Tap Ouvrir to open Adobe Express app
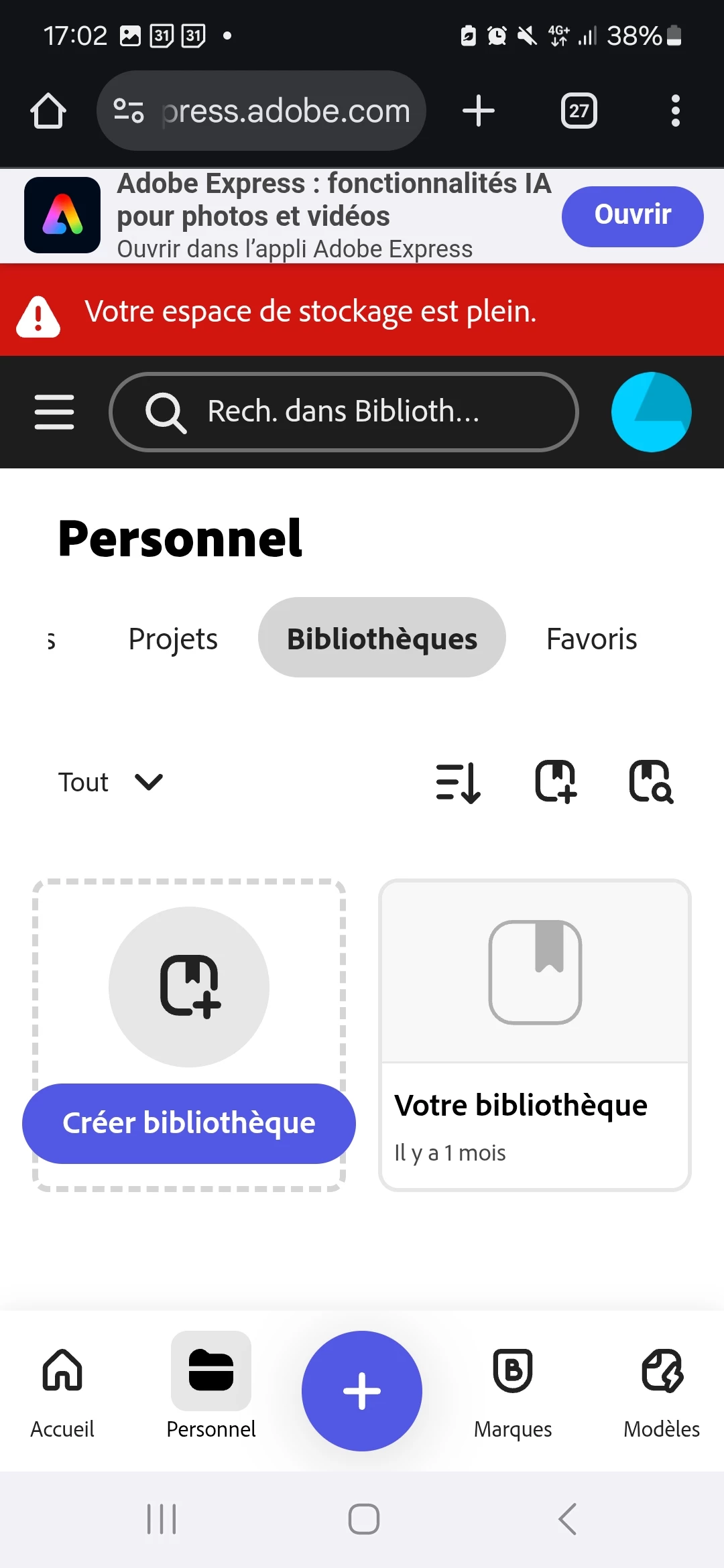The image size is (724, 1568). pos(632,216)
